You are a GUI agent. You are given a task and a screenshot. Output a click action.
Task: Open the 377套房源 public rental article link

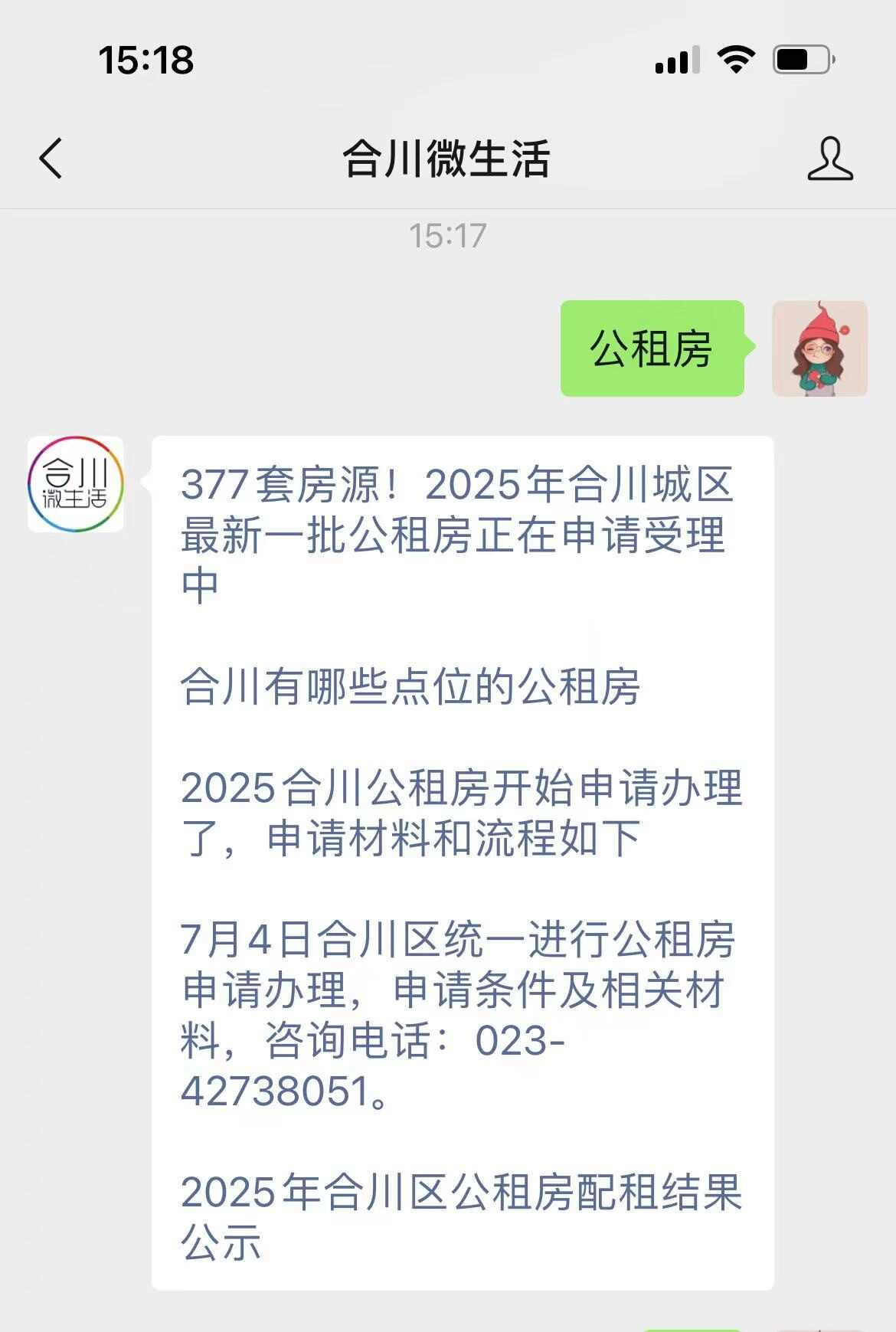(x=456, y=534)
